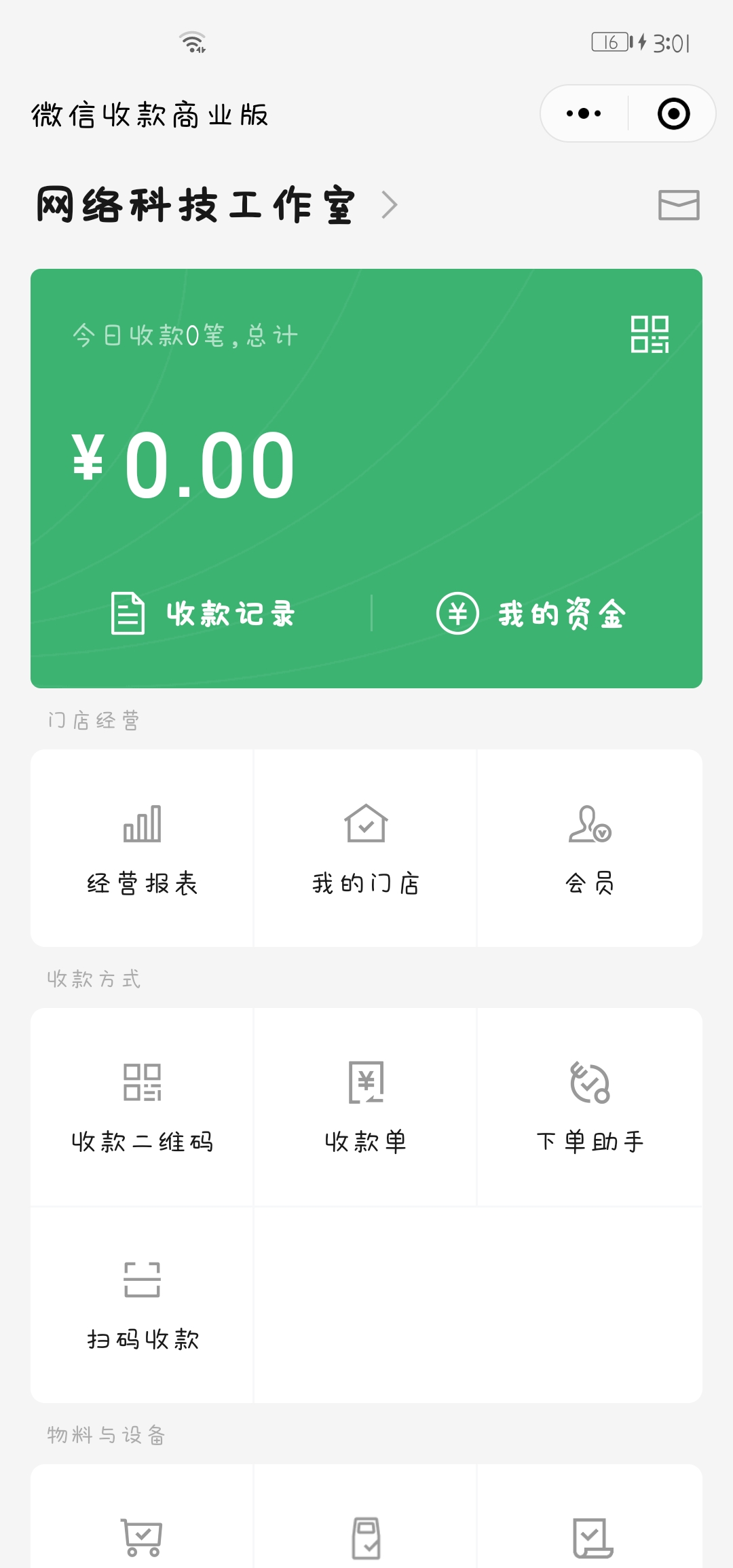This screenshot has width=733, height=1568.
Task: Open 经营报表 business reports
Action: 142,848
